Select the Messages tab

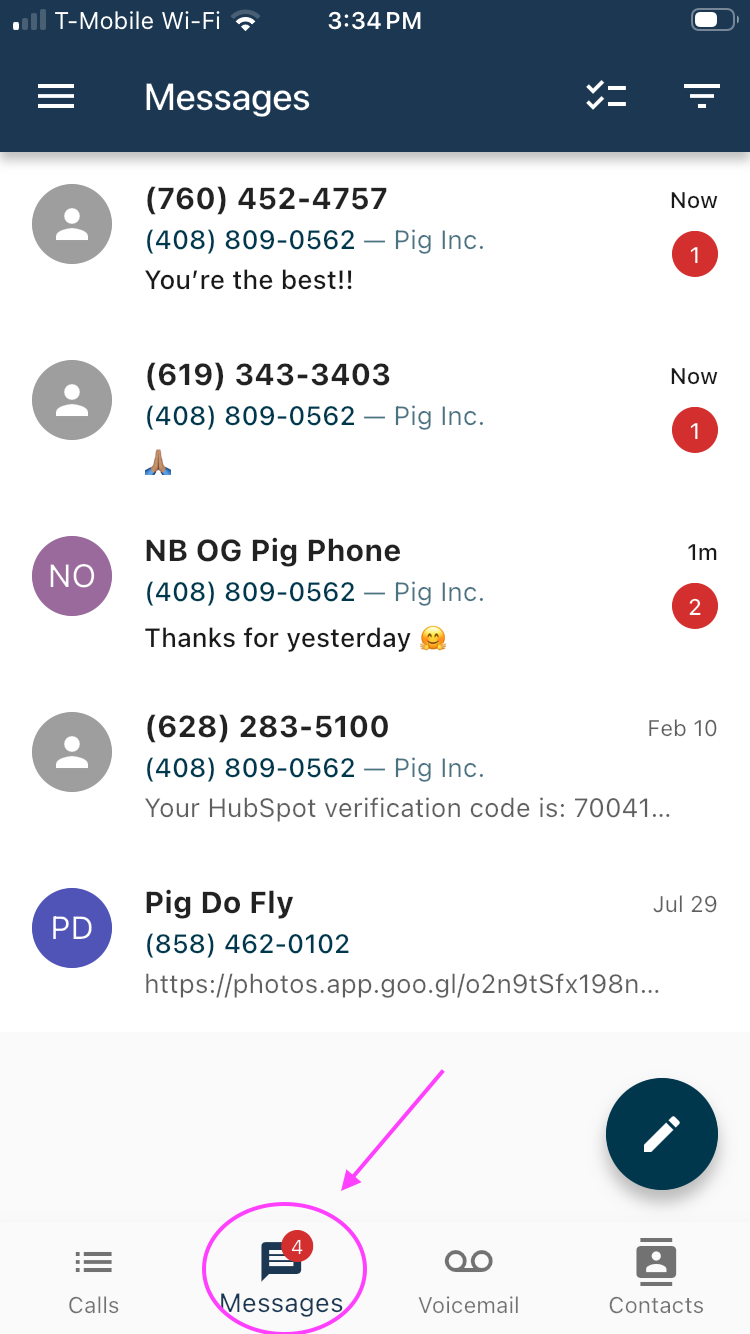(282, 1279)
